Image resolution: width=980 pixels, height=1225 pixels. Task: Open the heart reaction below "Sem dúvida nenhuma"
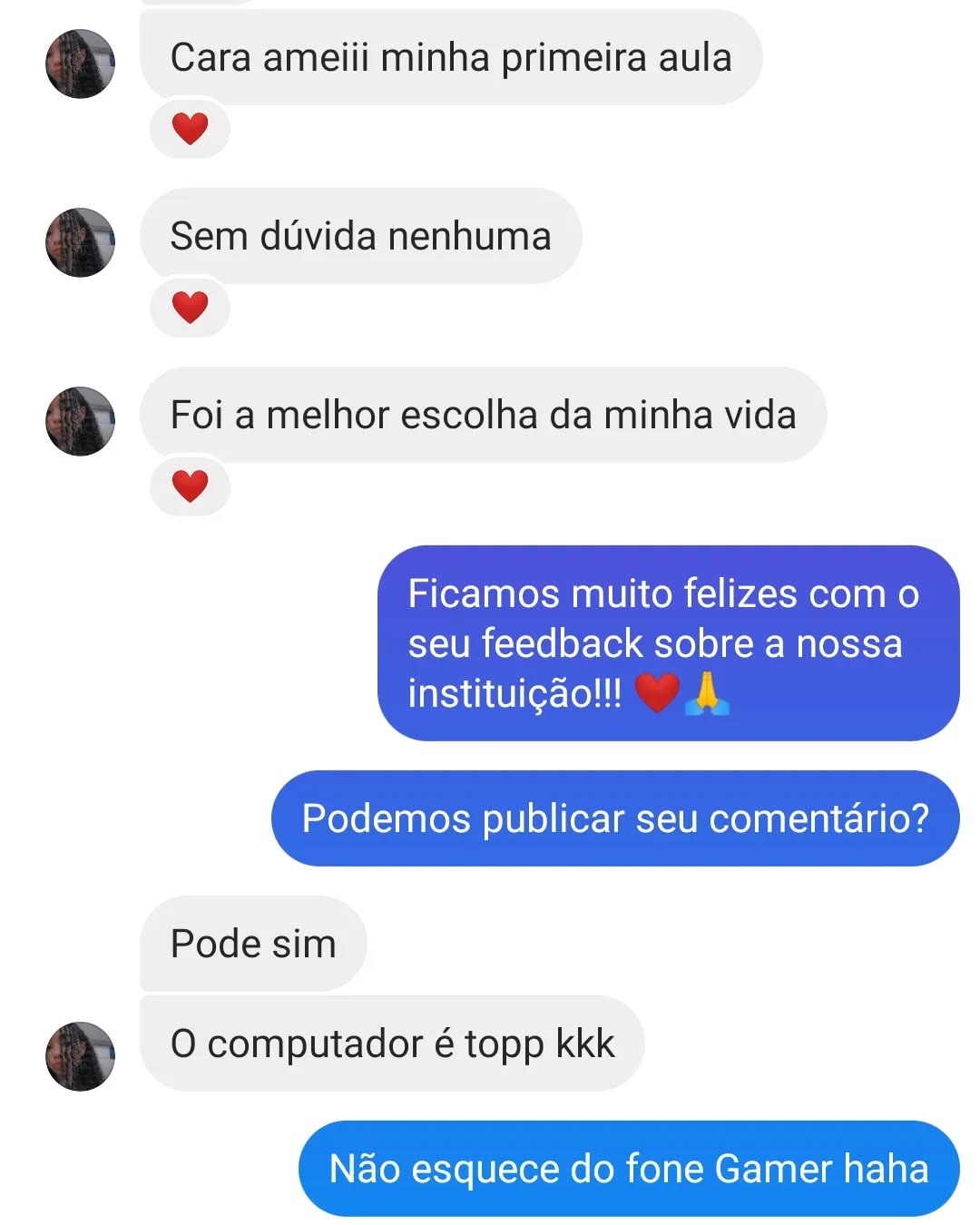click(x=190, y=308)
